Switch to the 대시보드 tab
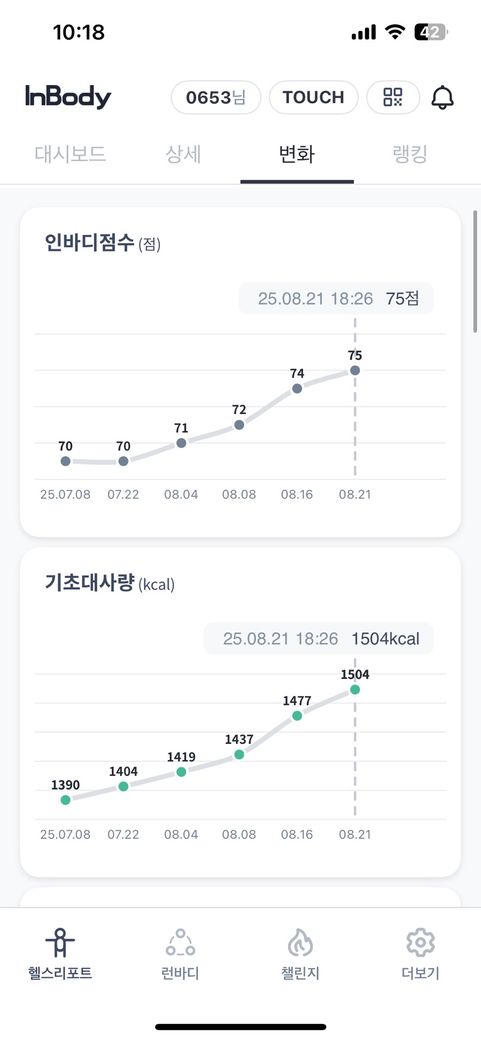Viewport: 481px width, 1040px height. [x=70, y=155]
